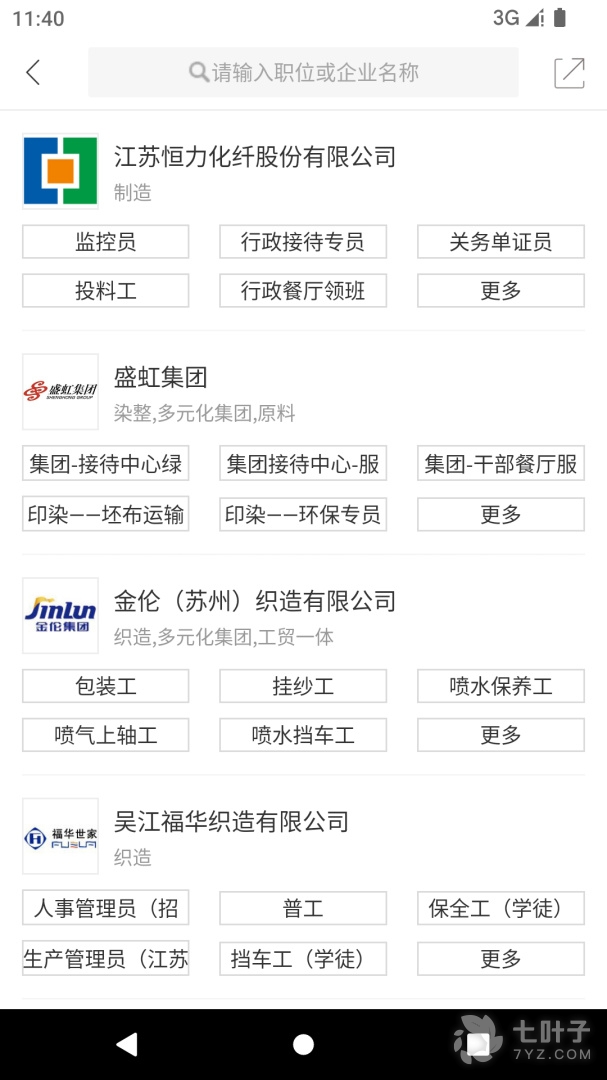Open the 盛虹集团 company page

tap(160, 378)
